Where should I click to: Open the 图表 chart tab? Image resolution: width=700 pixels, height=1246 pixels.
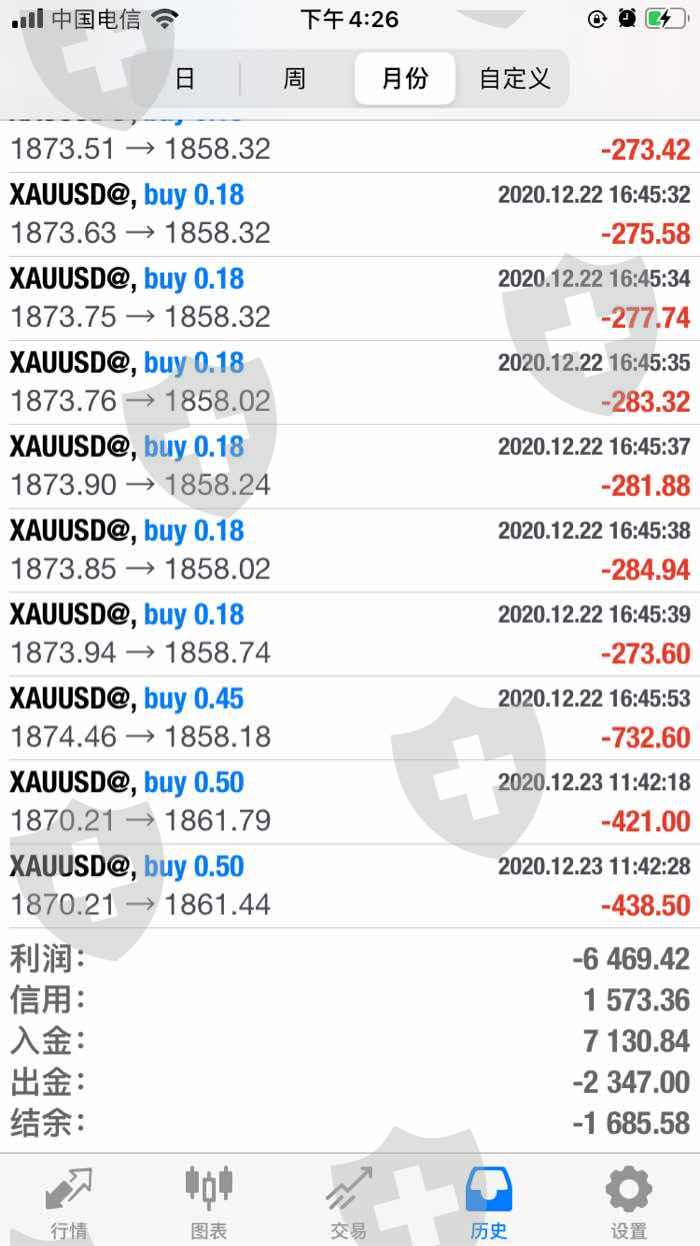209,1200
